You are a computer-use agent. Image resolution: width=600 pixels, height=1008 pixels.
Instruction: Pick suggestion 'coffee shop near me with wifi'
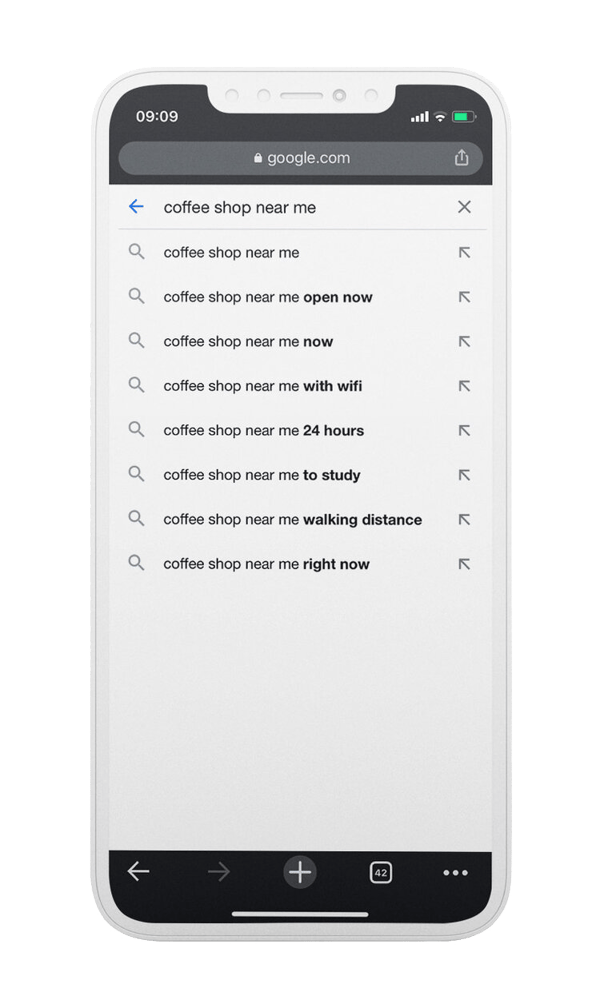click(x=262, y=386)
